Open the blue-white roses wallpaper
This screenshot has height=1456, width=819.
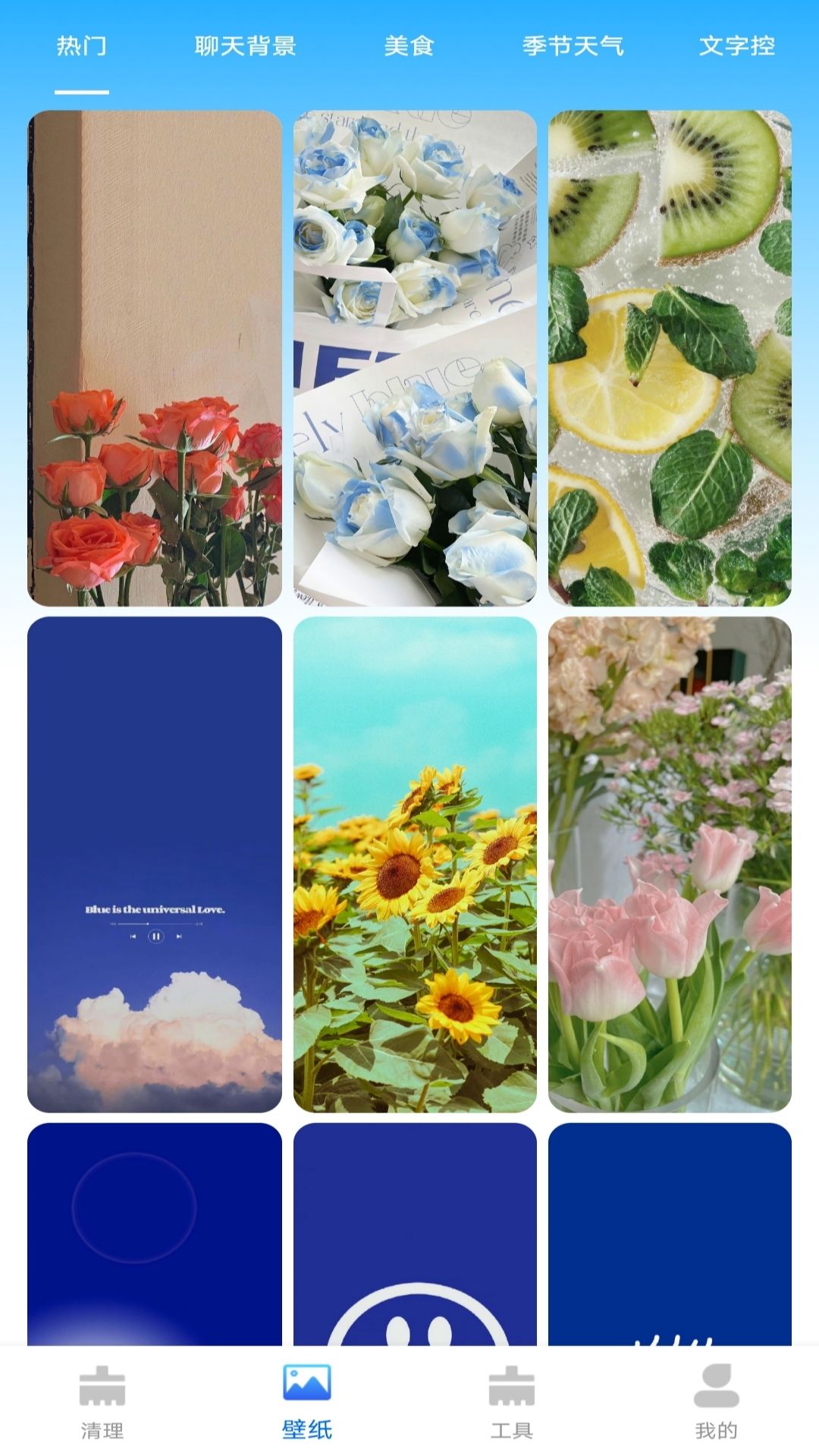click(415, 358)
